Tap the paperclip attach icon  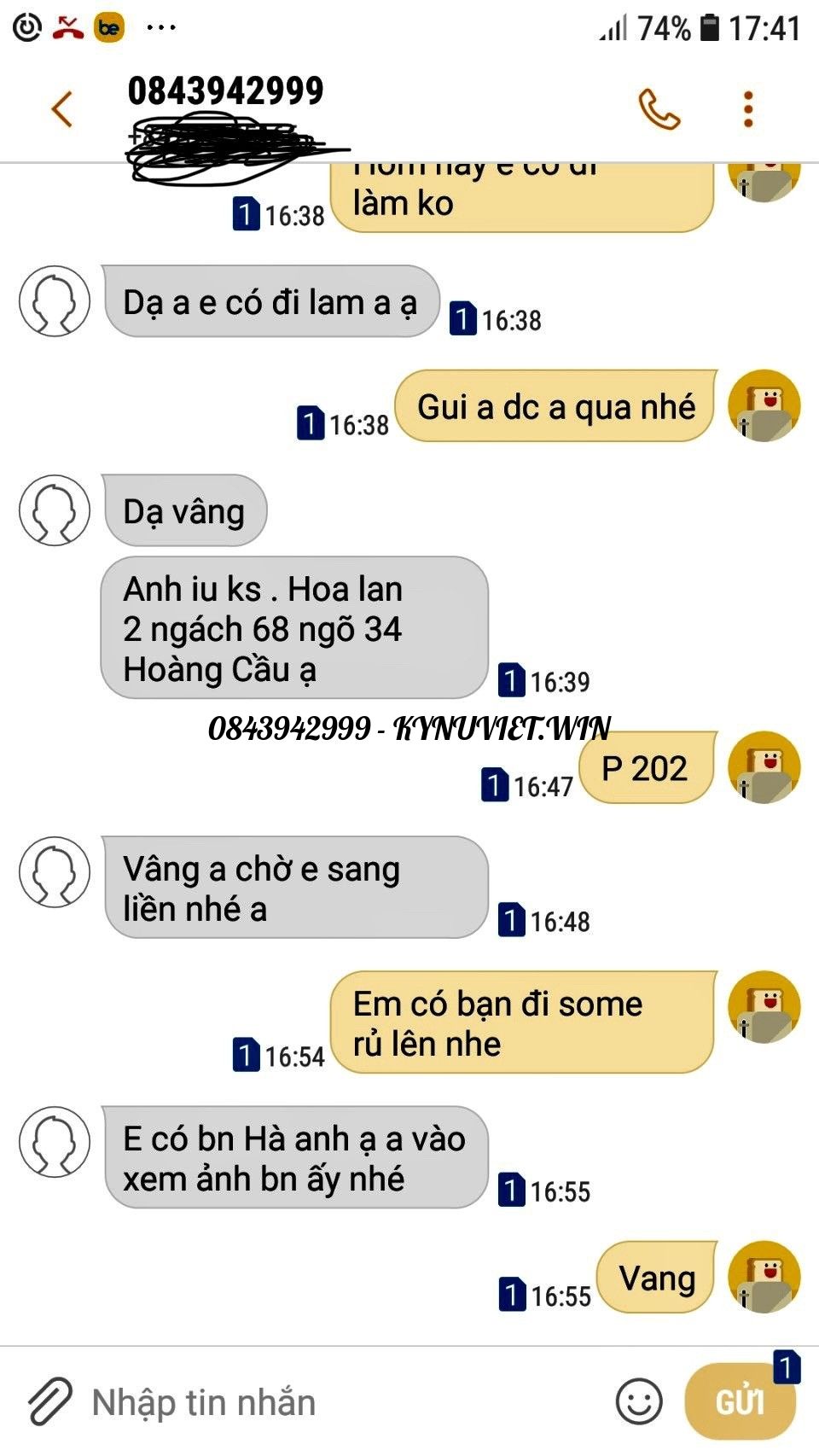(x=49, y=1401)
